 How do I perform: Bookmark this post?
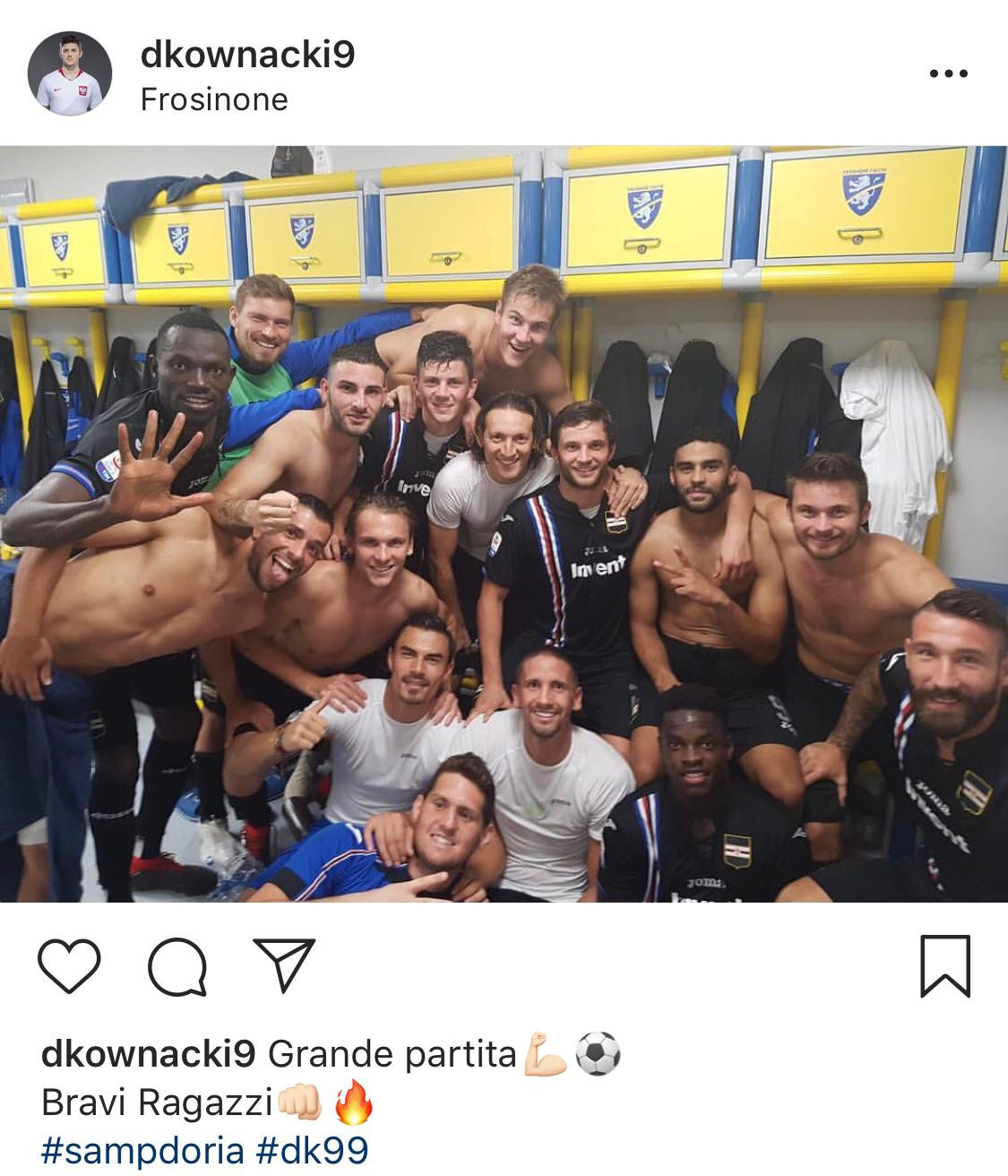pyautogui.click(x=945, y=965)
